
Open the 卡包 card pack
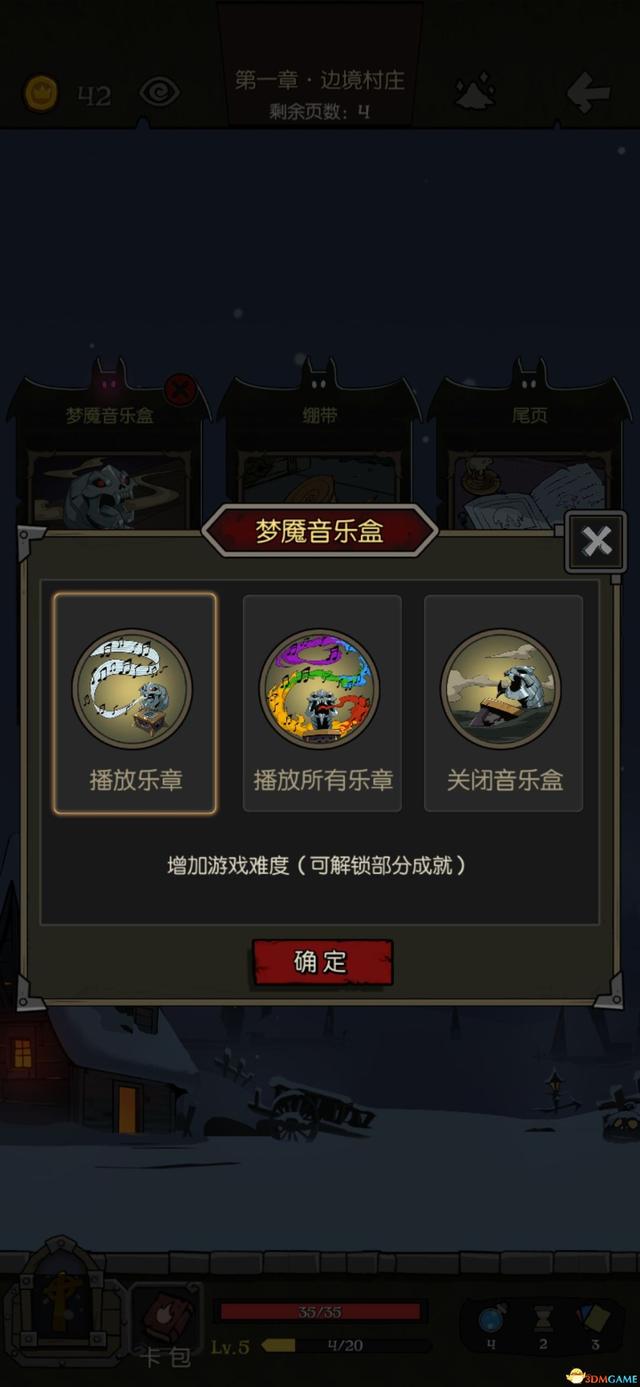pyautogui.click(x=165, y=1323)
